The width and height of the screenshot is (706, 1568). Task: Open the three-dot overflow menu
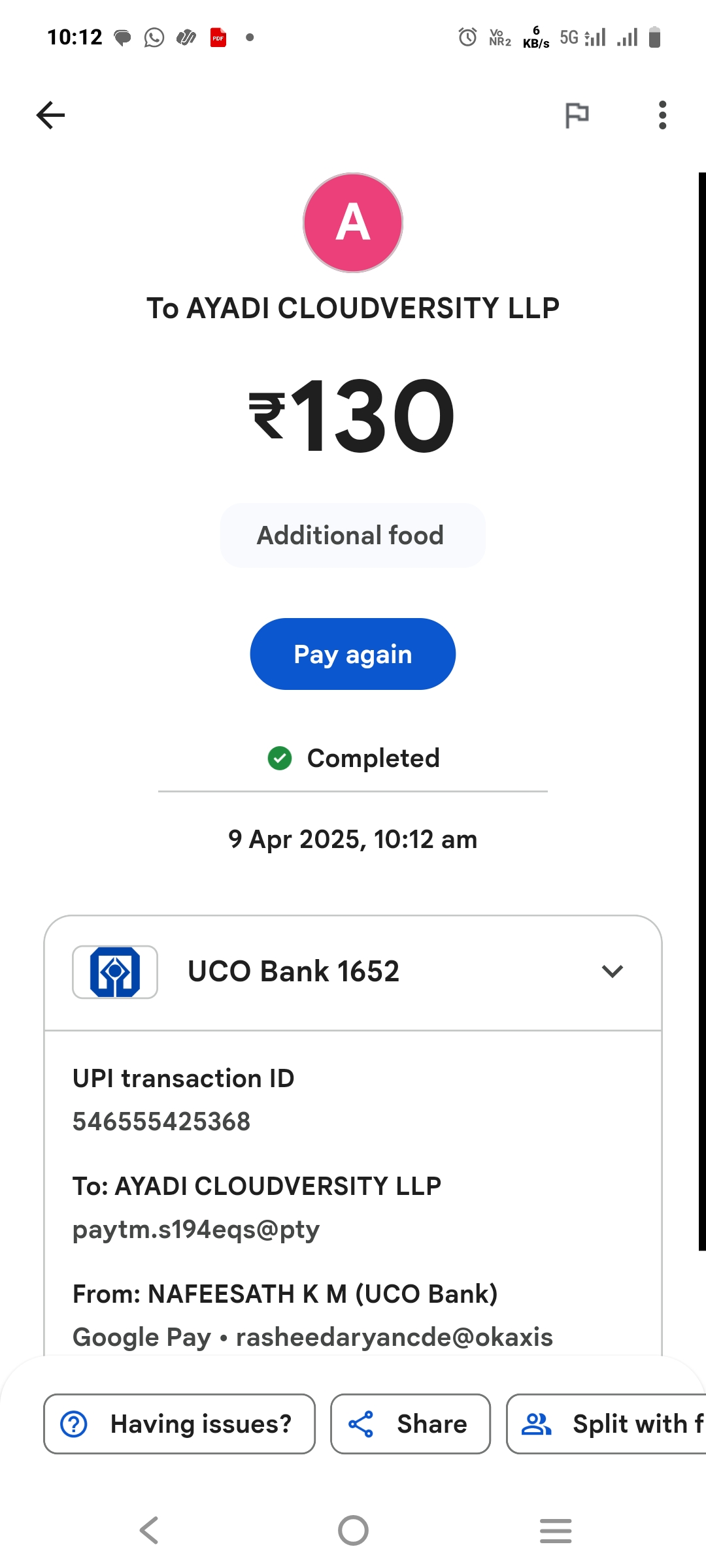(x=662, y=116)
